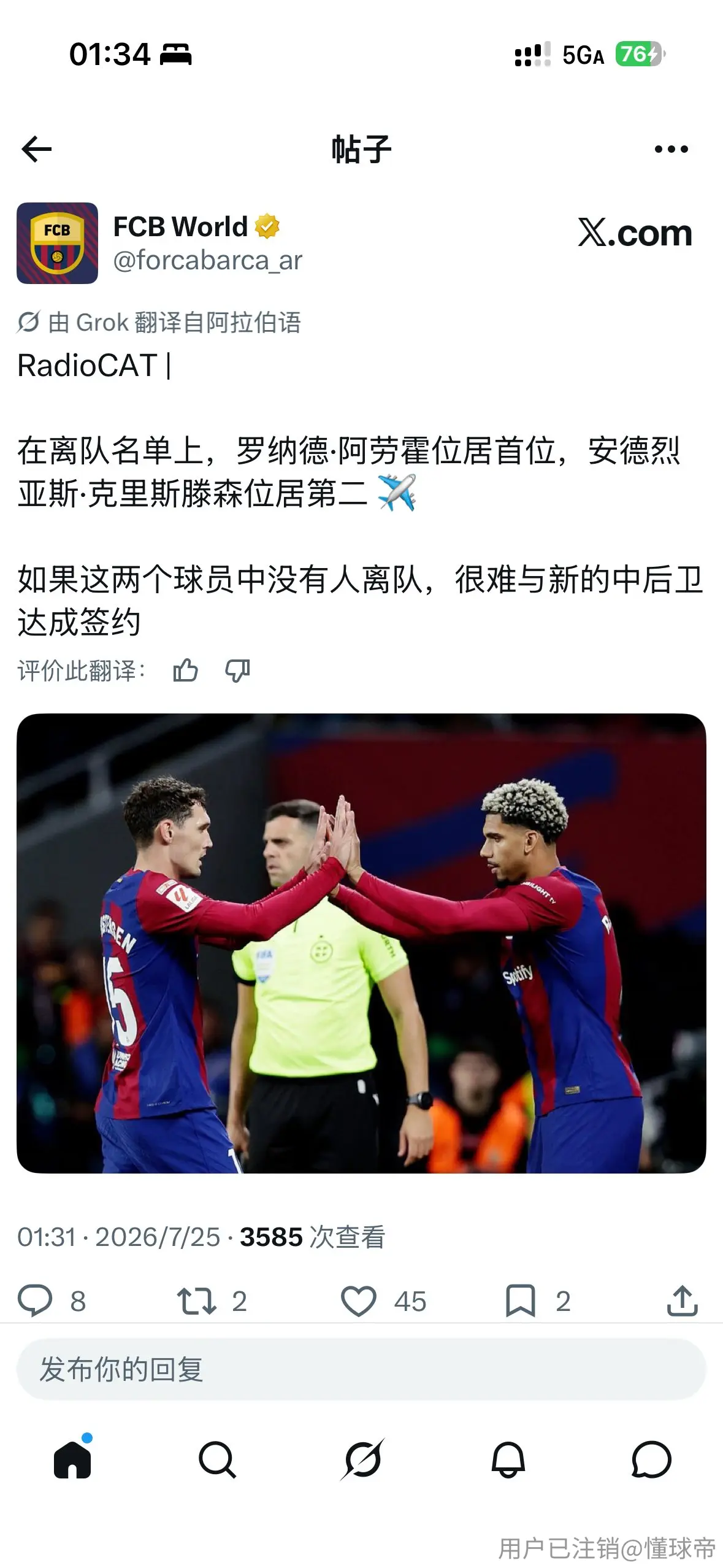The height and width of the screenshot is (1568, 723).
Task: Rate the translation with thumbs down
Action: coord(237,671)
